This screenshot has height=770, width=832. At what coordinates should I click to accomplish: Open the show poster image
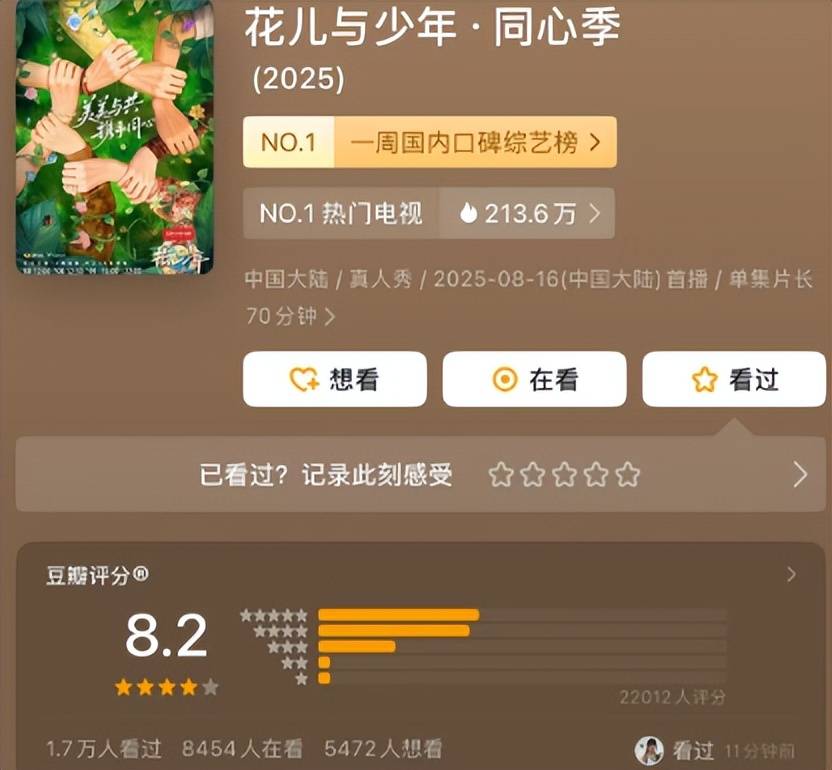[114, 137]
